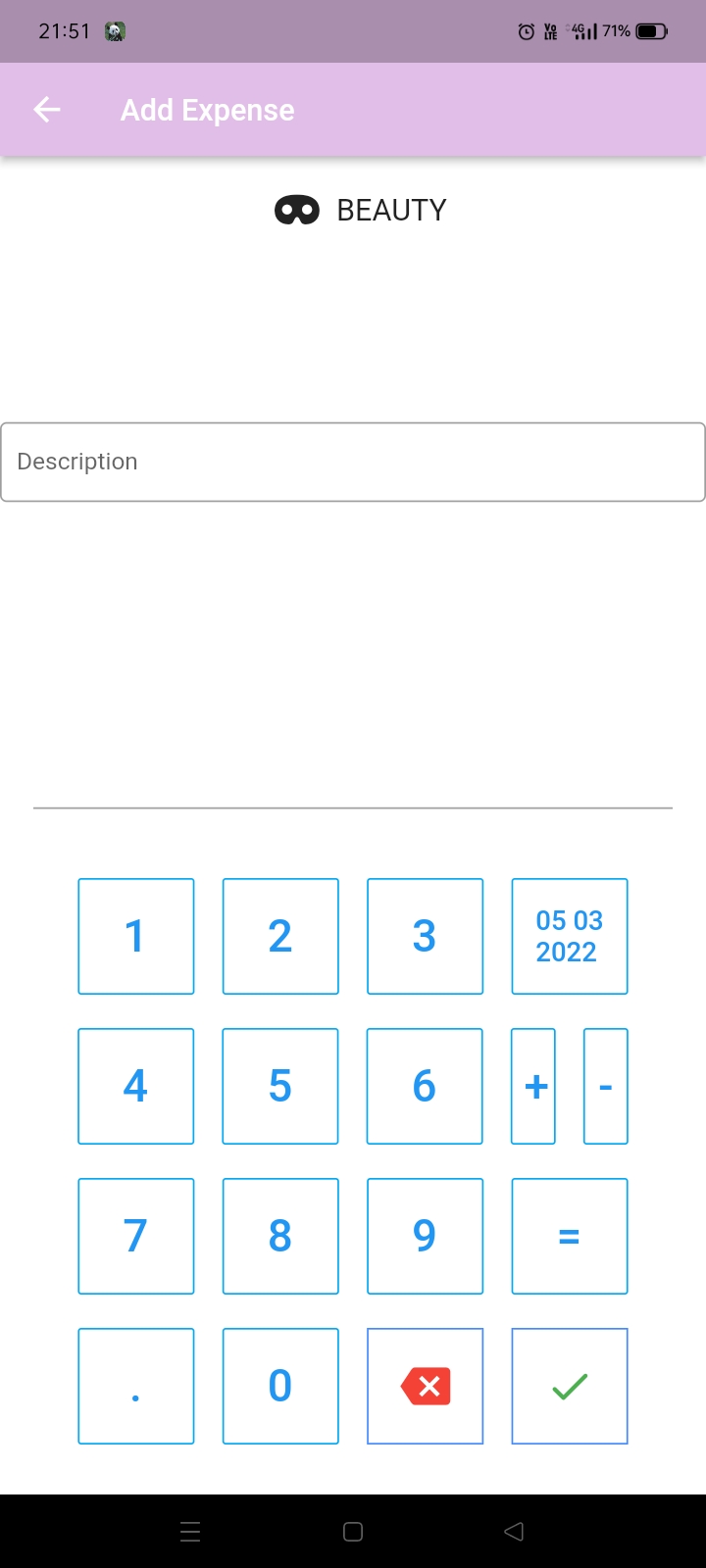Confirm the expense with green checkmark

pos(570,1386)
